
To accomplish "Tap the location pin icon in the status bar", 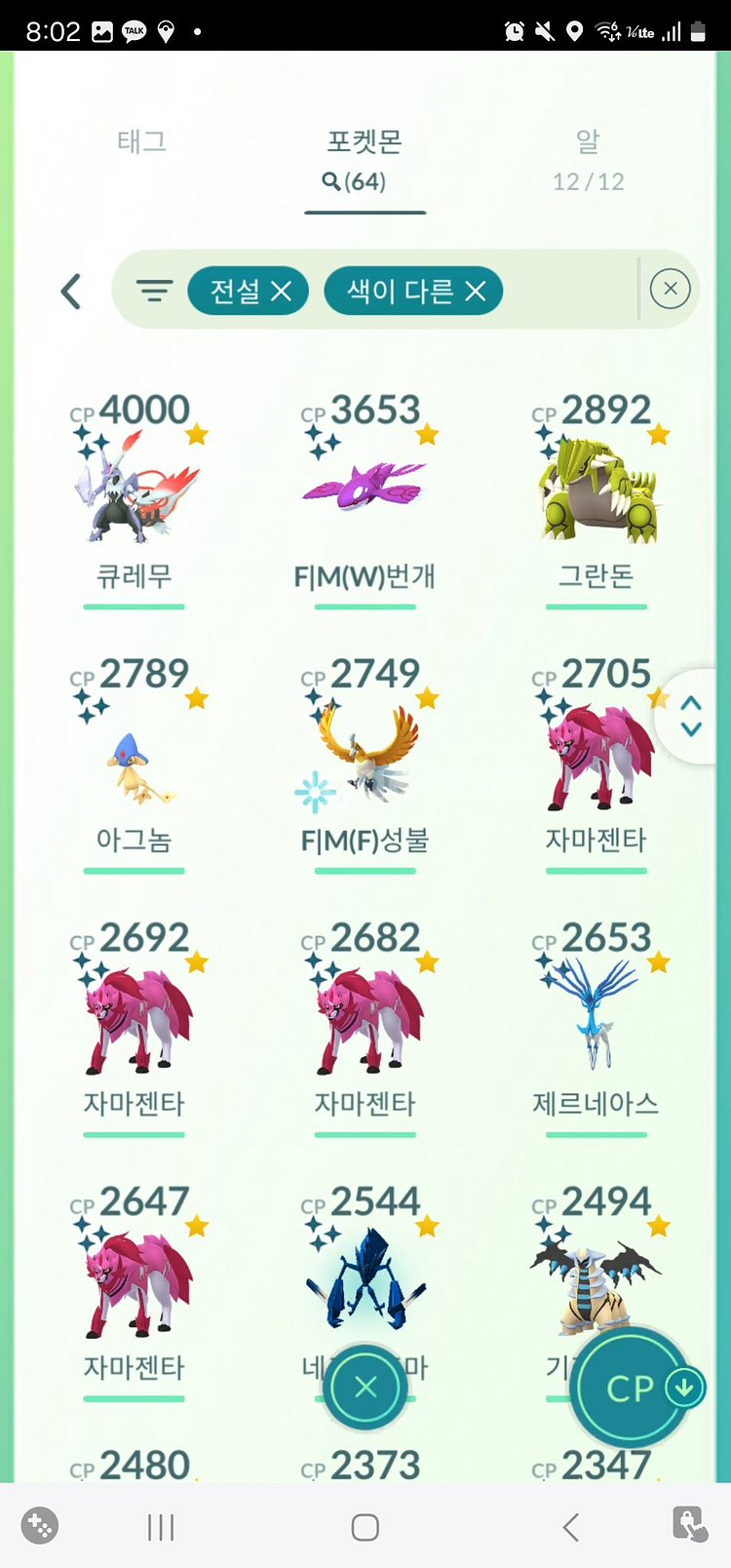I will [166, 30].
